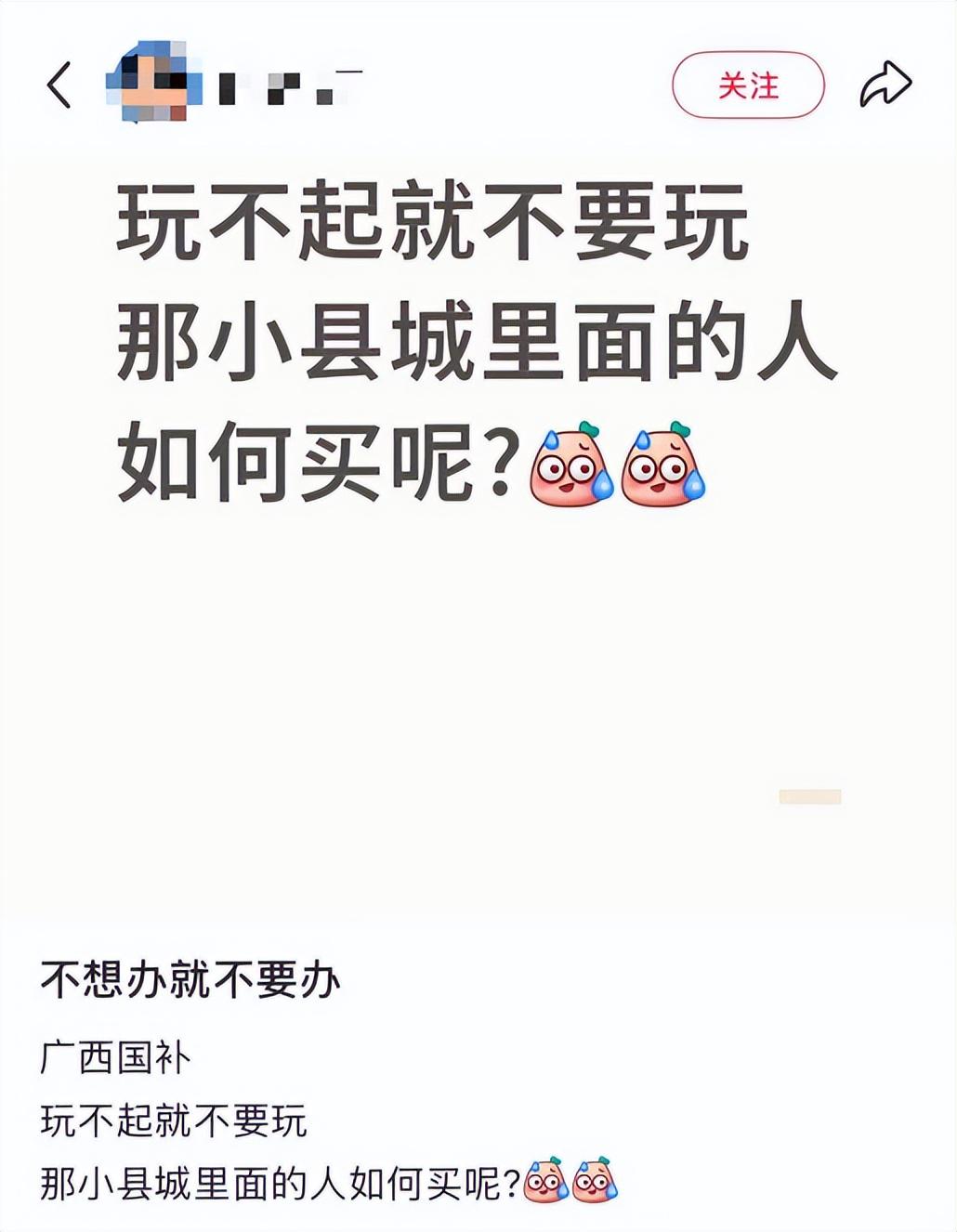Screen dimensions: 957x1232
Task: Follow the author with 关注 button
Action: [x=748, y=85]
